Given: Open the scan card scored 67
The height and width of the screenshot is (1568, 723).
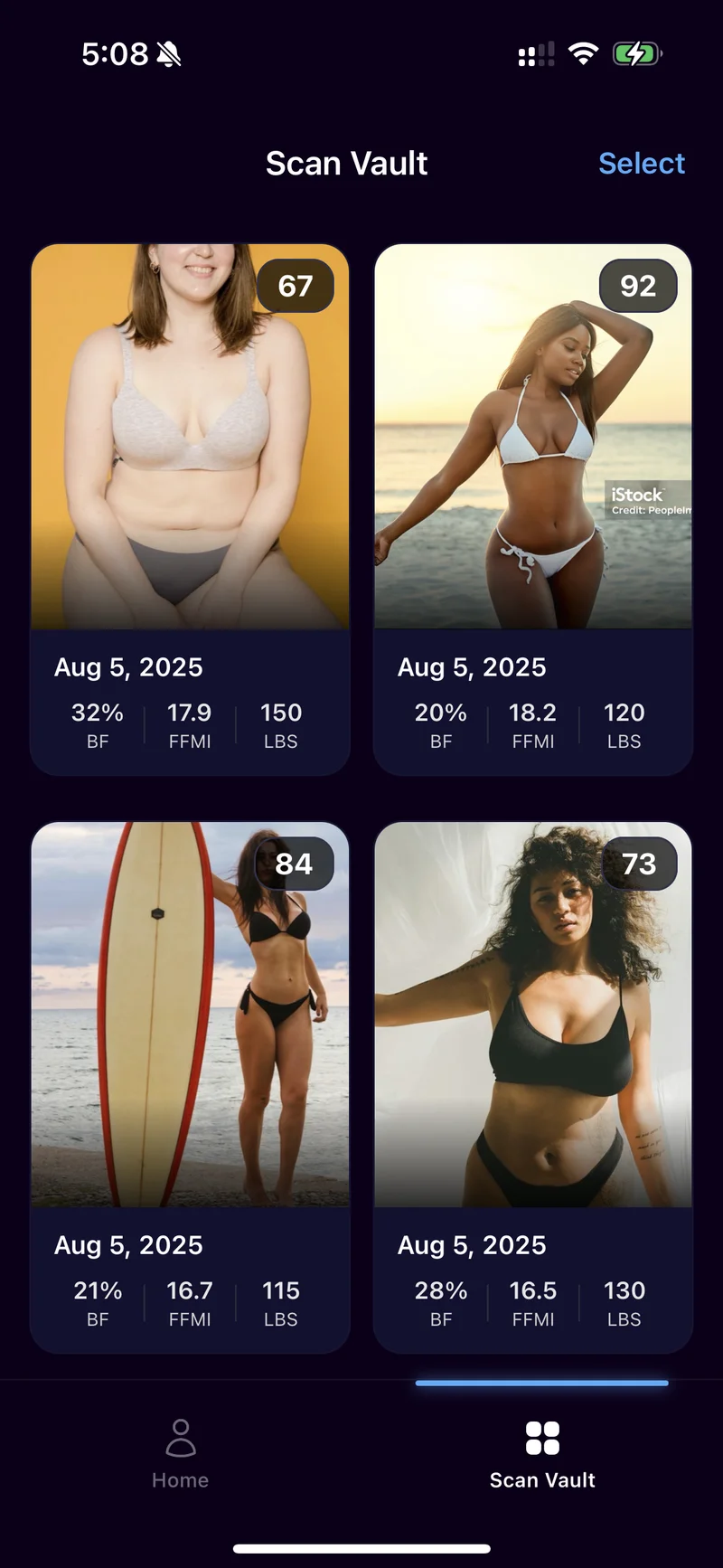Looking at the screenshot, I should 190,509.
